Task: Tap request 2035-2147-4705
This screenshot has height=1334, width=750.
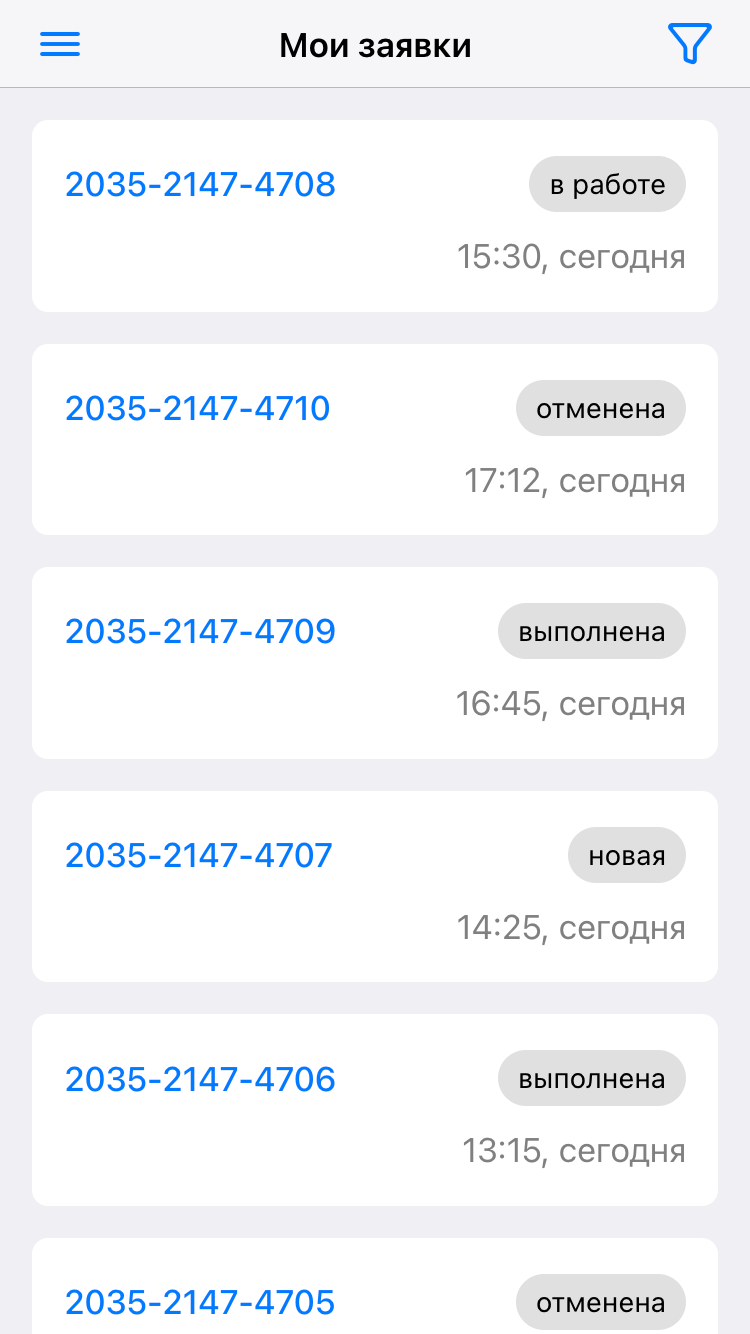Action: click(201, 1302)
